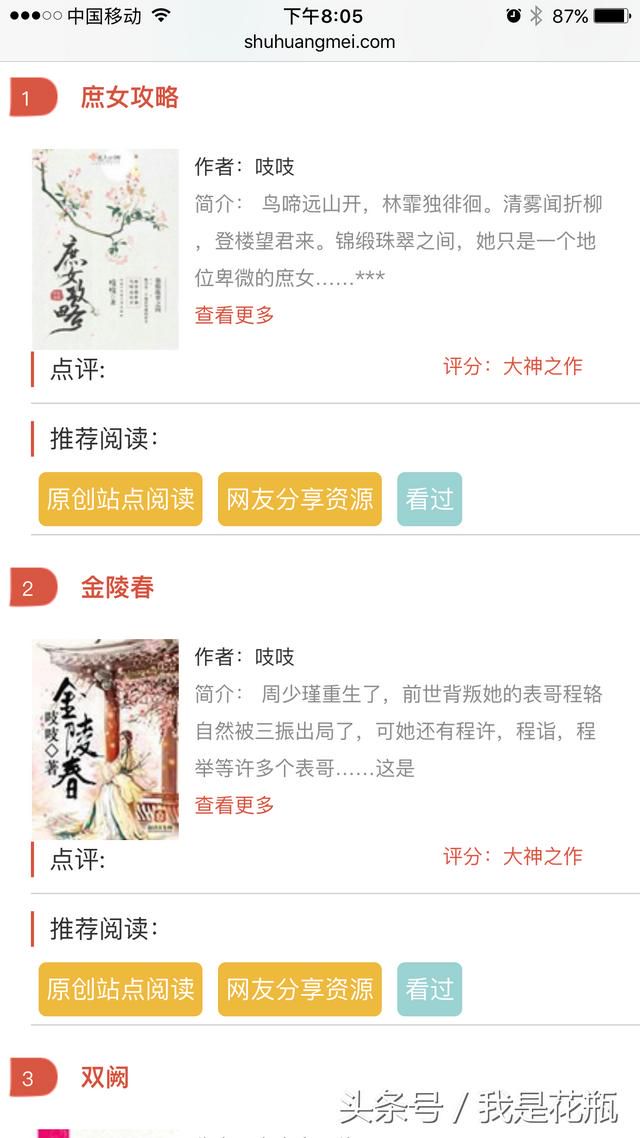The image size is (640, 1138).
Task: Tap 原创站点阅读 button for 庶女攻略
Action: pyautogui.click(x=120, y=499)
